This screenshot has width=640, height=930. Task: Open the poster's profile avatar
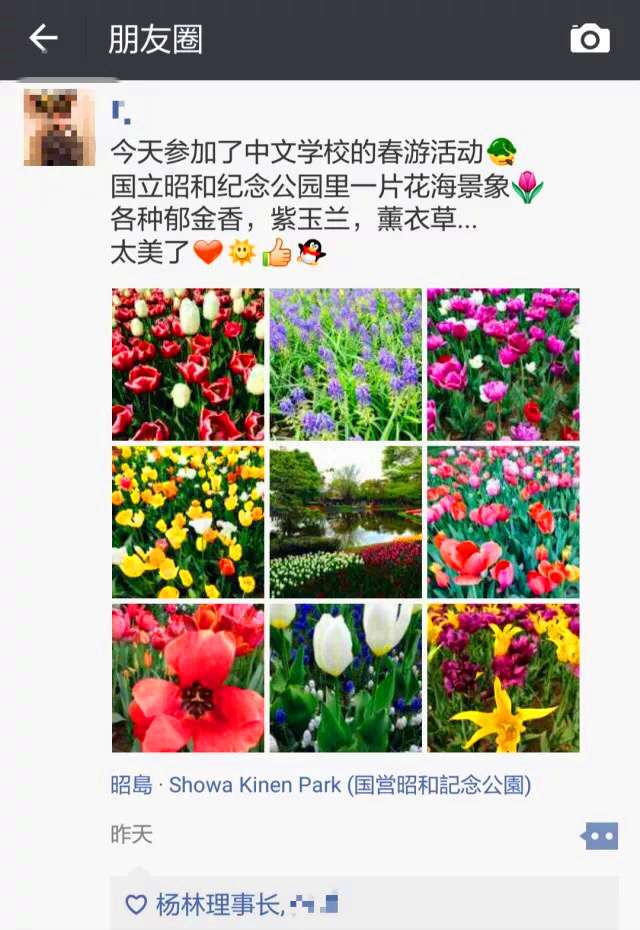[59, 127]
